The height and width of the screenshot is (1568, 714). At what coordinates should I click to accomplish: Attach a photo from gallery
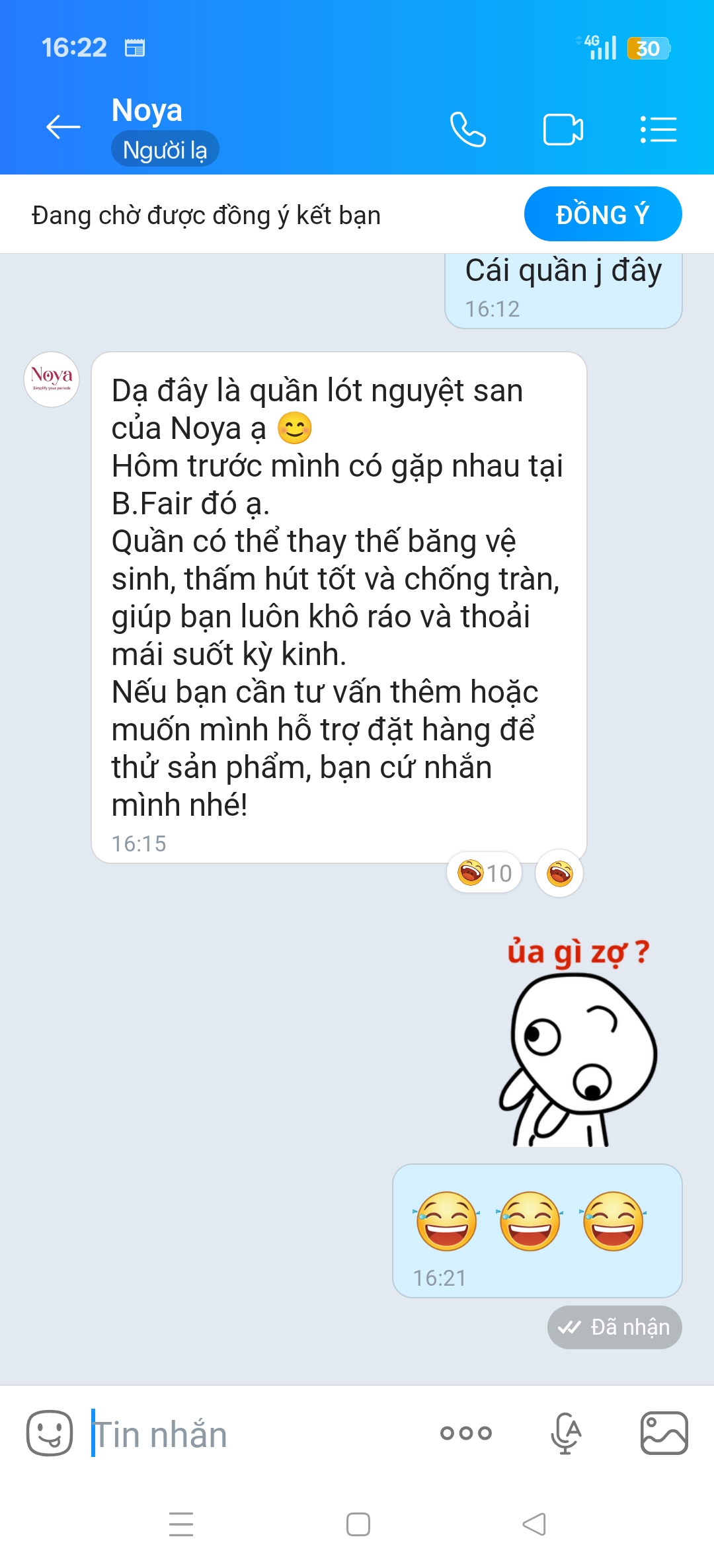coord(664,1433)
